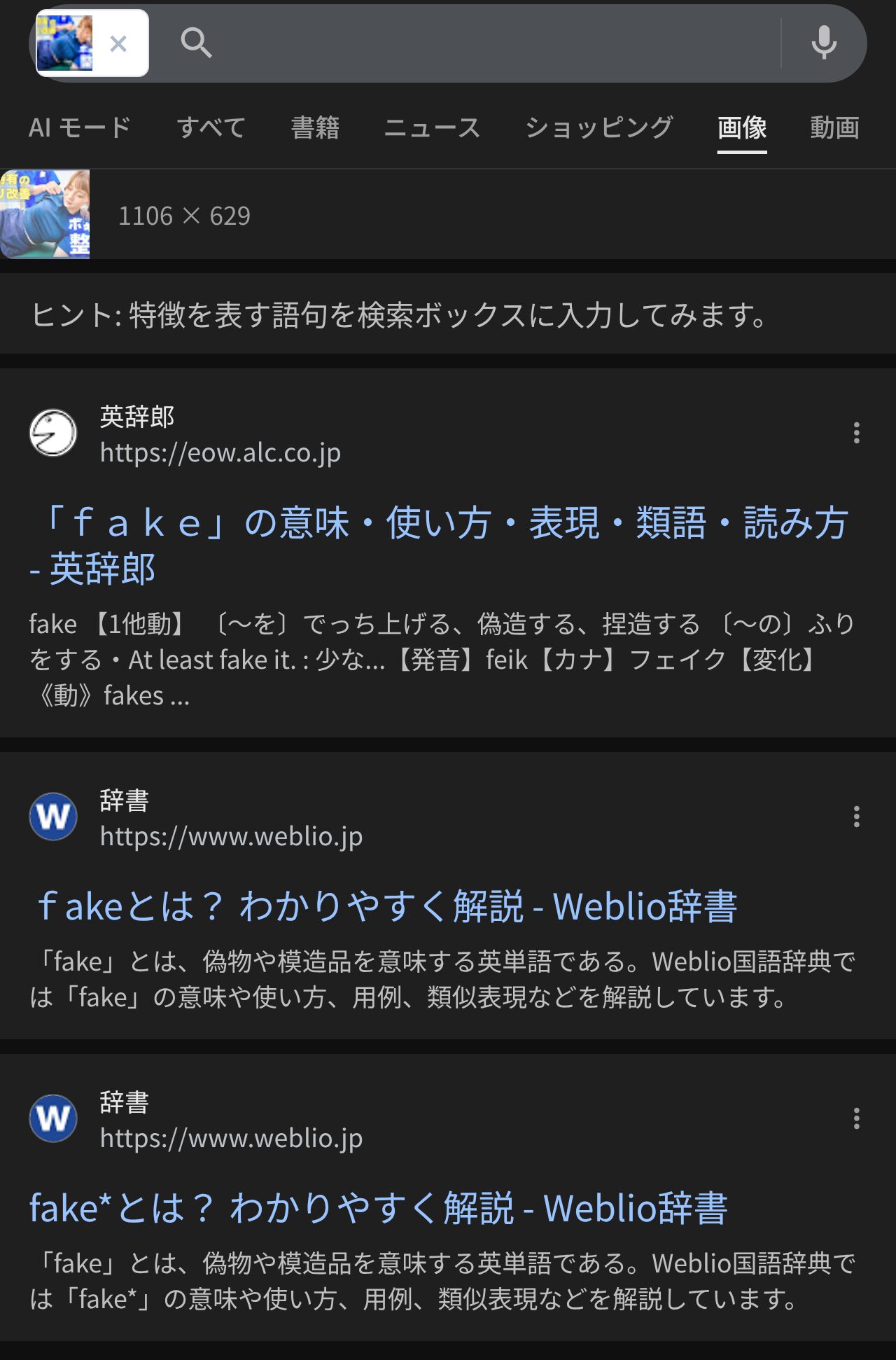Switch to the 書籍 tab
896x1360 pixels.
[315, 127]
